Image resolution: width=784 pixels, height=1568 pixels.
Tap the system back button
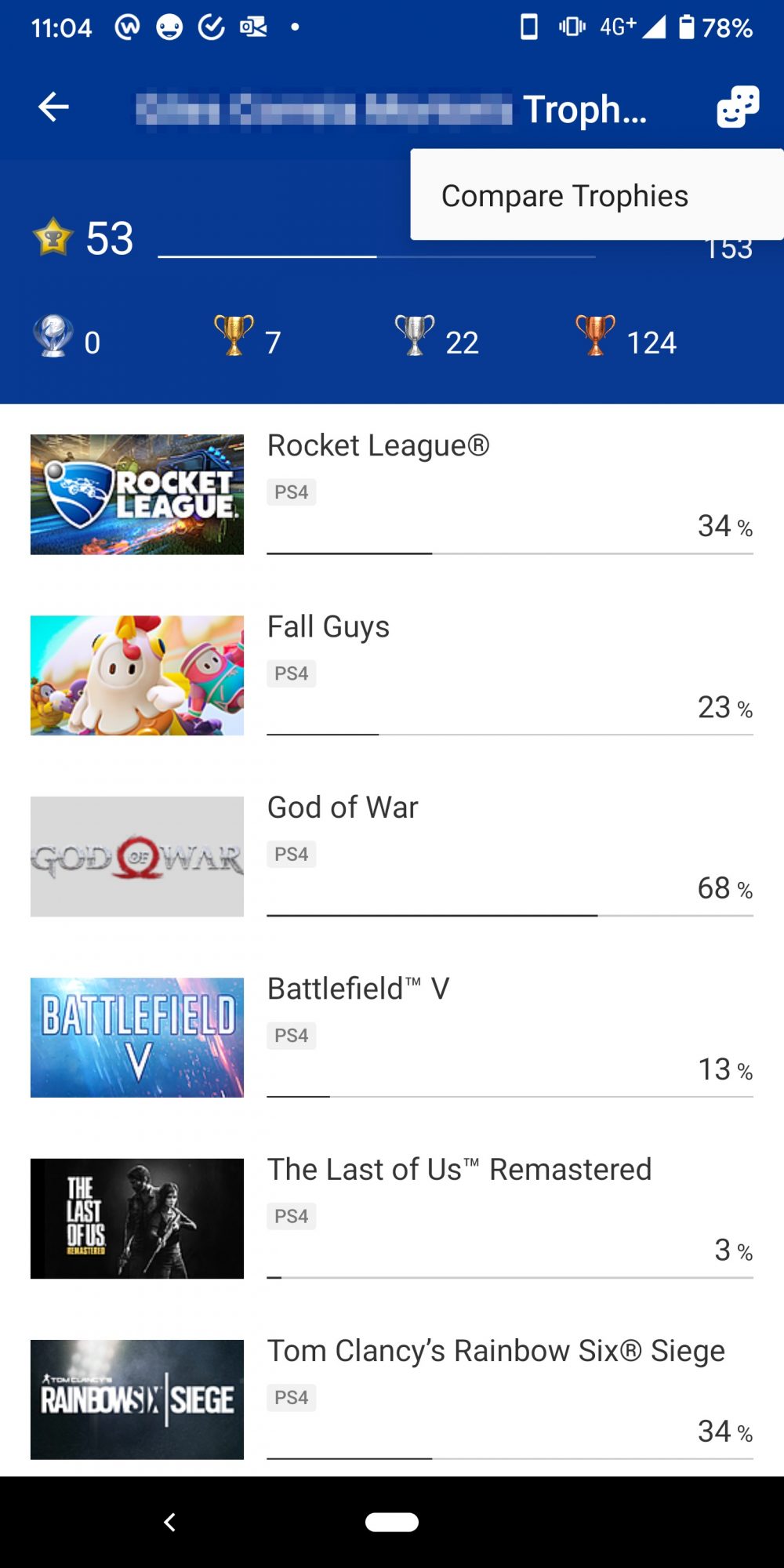point(169,1522)
